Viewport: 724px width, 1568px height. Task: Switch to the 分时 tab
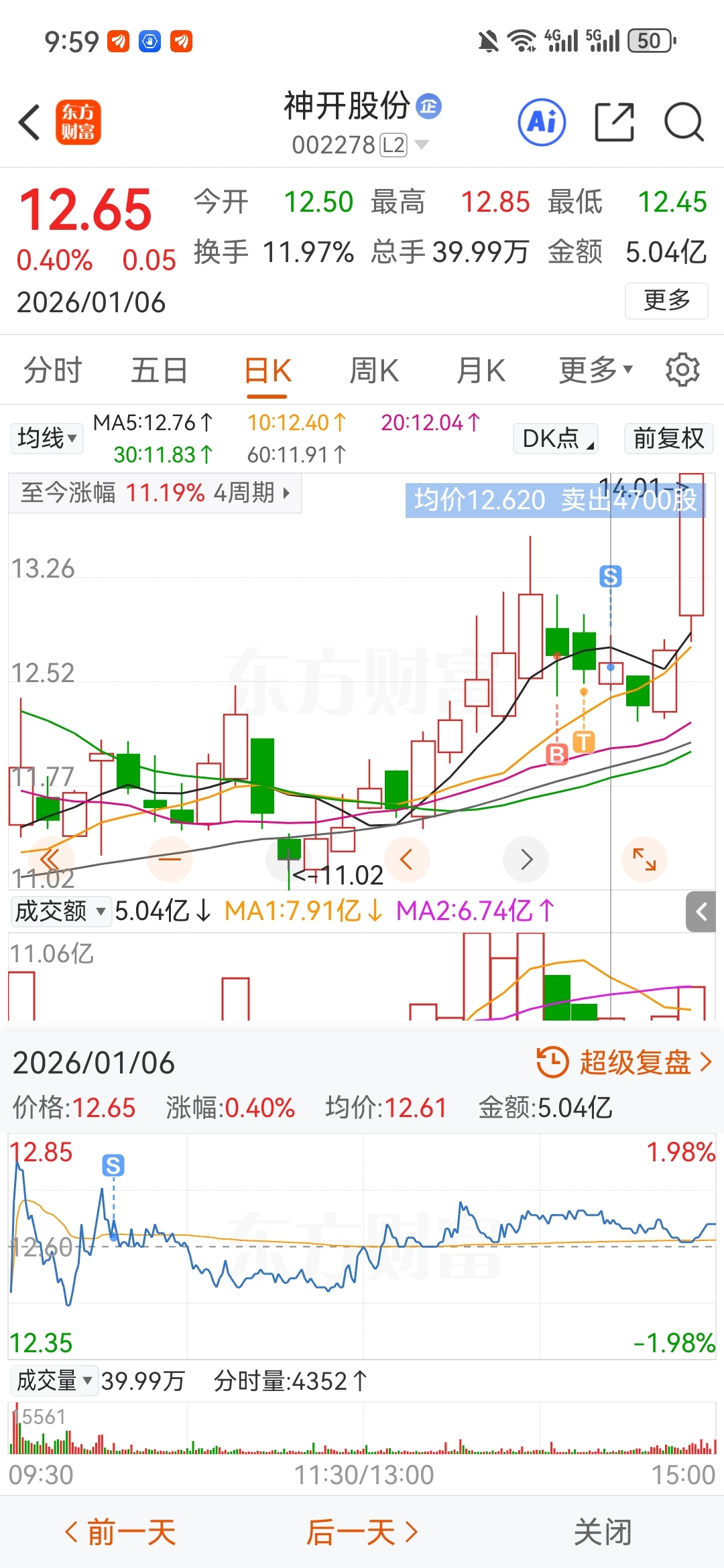[52, 371]
